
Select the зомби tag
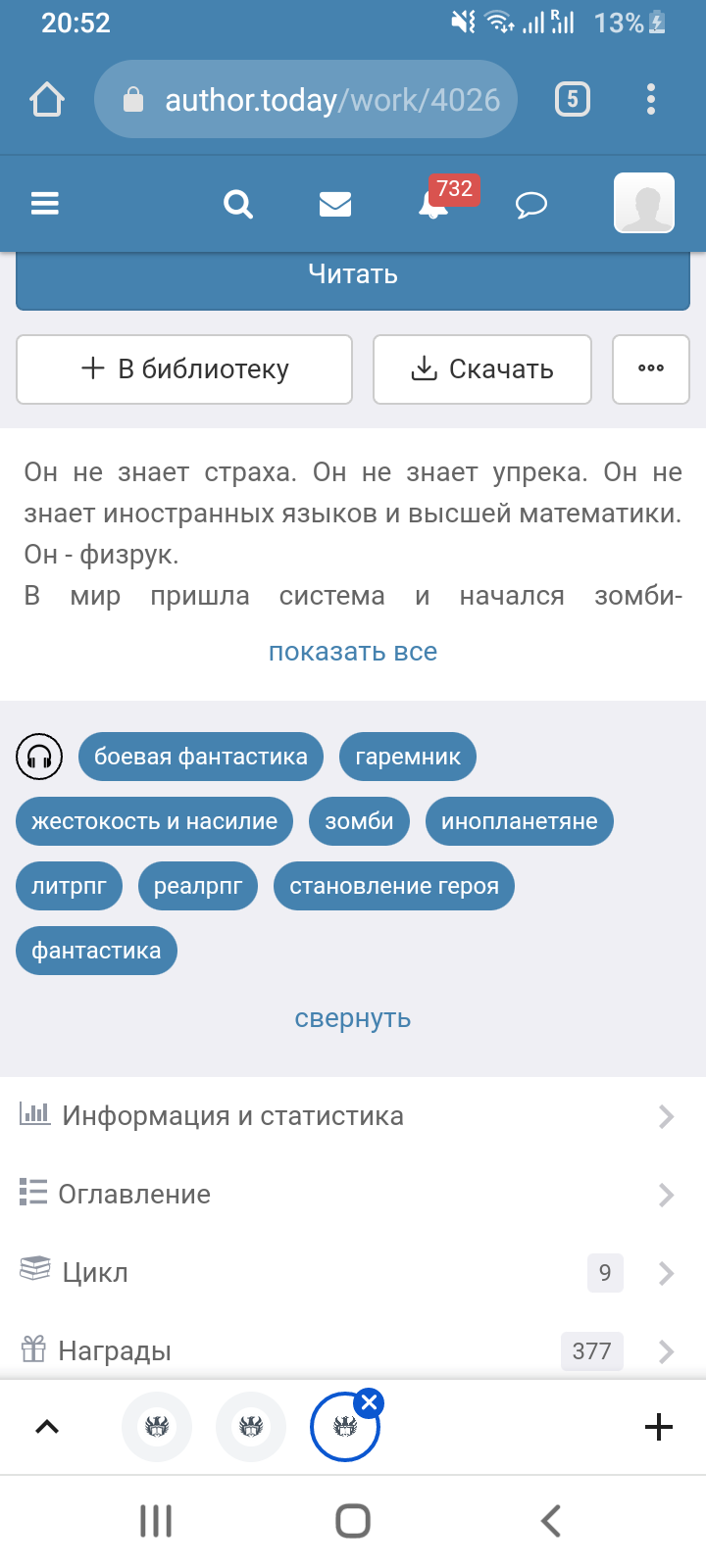point(359,821)
